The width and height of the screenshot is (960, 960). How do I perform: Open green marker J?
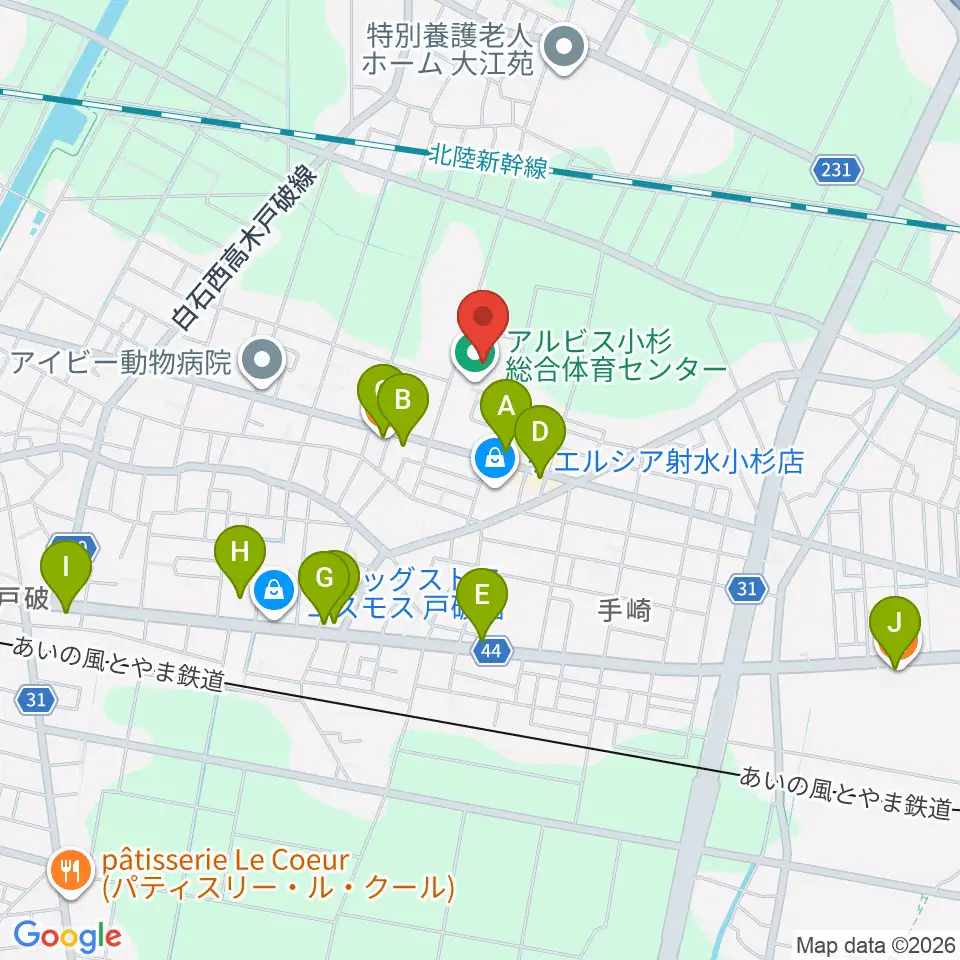(x=895, y=624)
